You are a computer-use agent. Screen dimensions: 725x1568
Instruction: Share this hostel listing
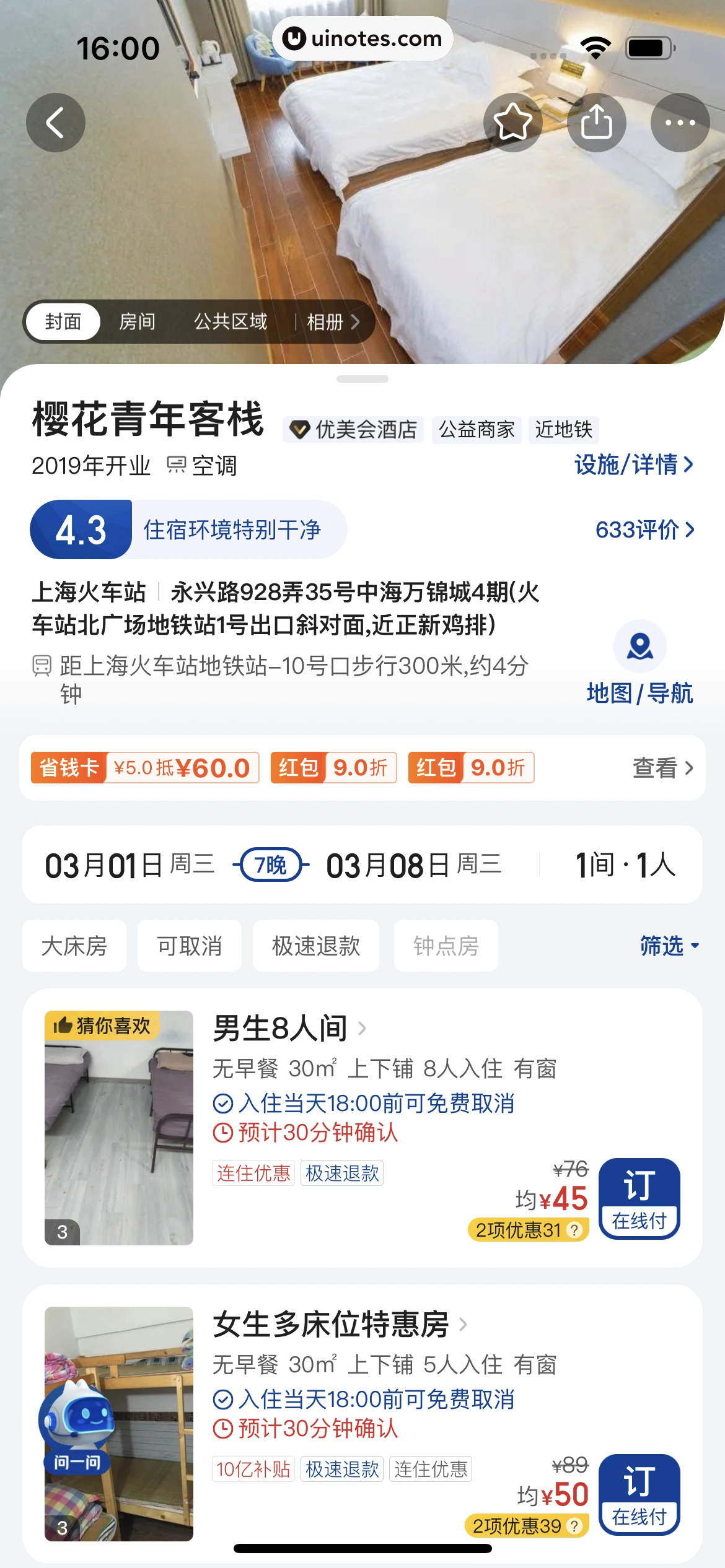tap(596, 123)
